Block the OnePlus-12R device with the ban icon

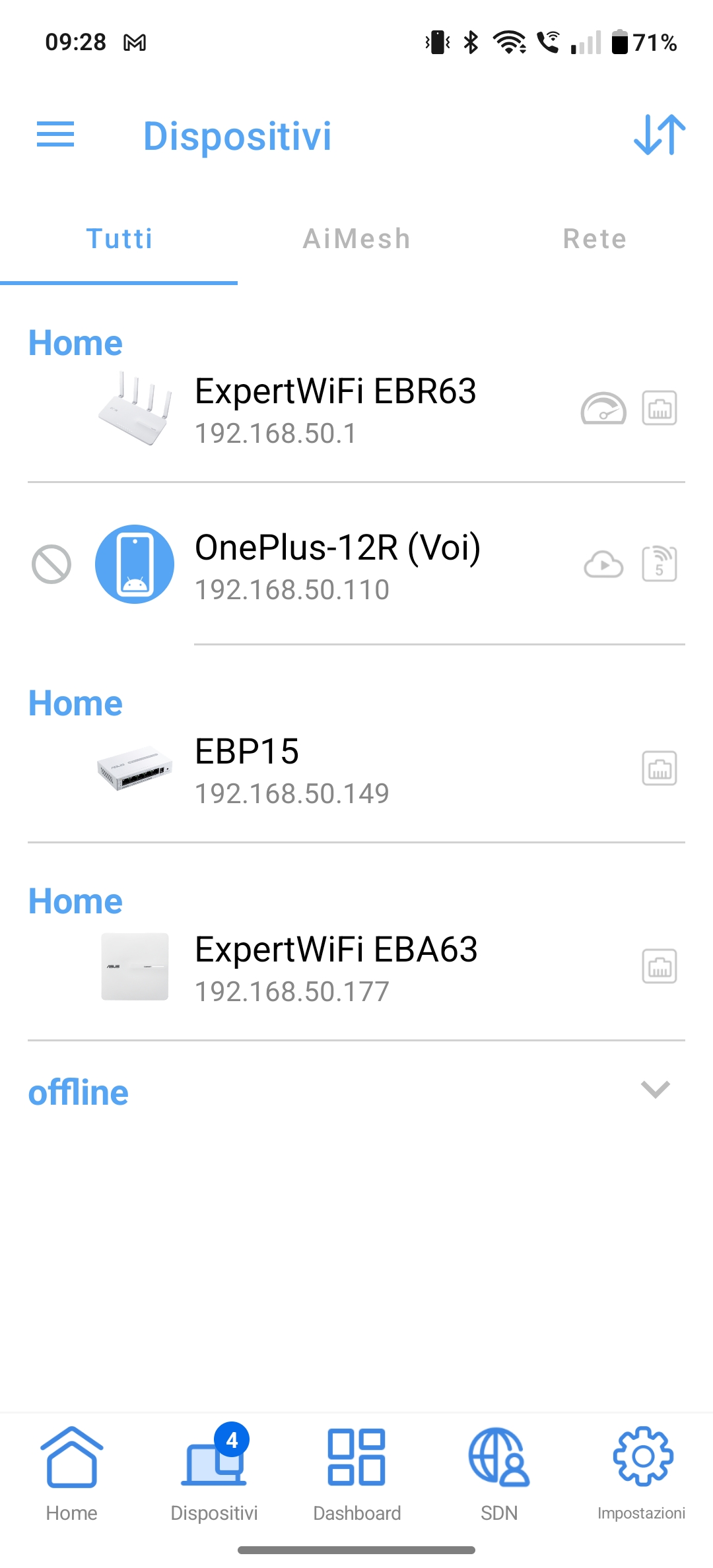51,564
